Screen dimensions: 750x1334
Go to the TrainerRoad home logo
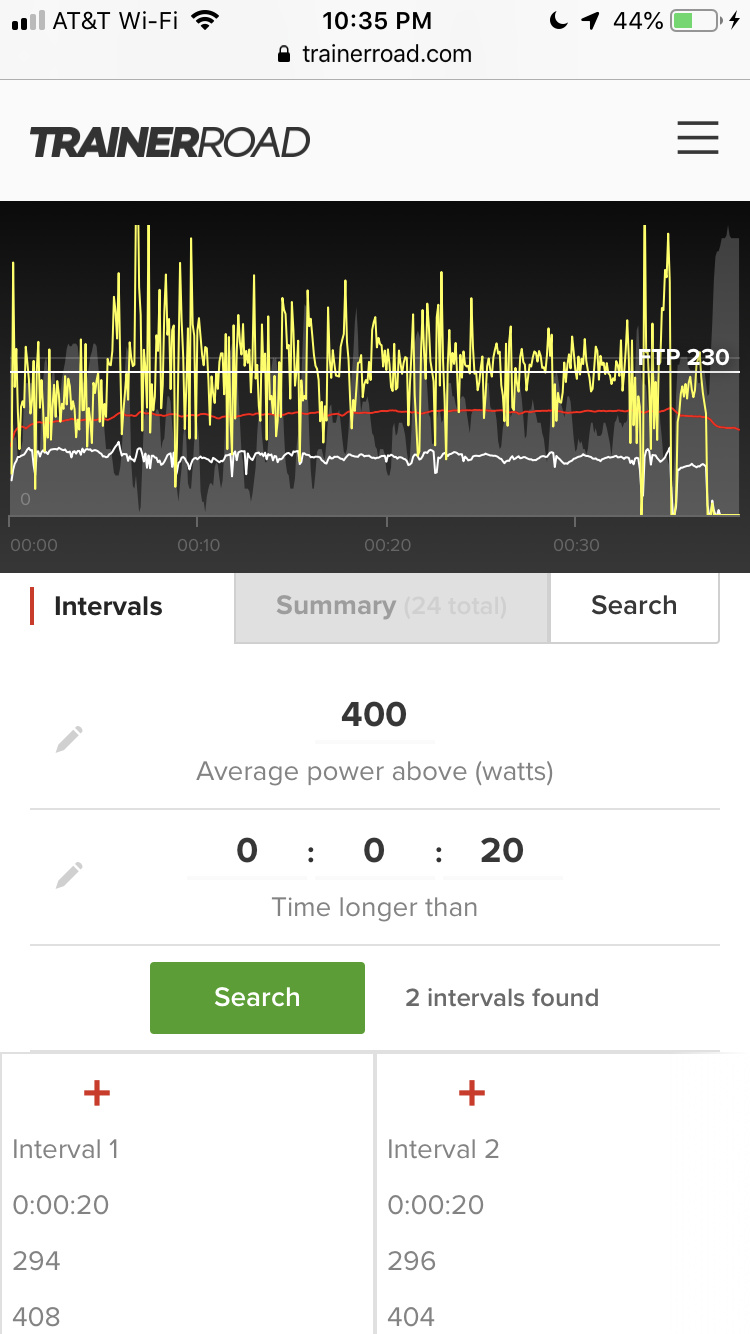(x=170, y=142)
